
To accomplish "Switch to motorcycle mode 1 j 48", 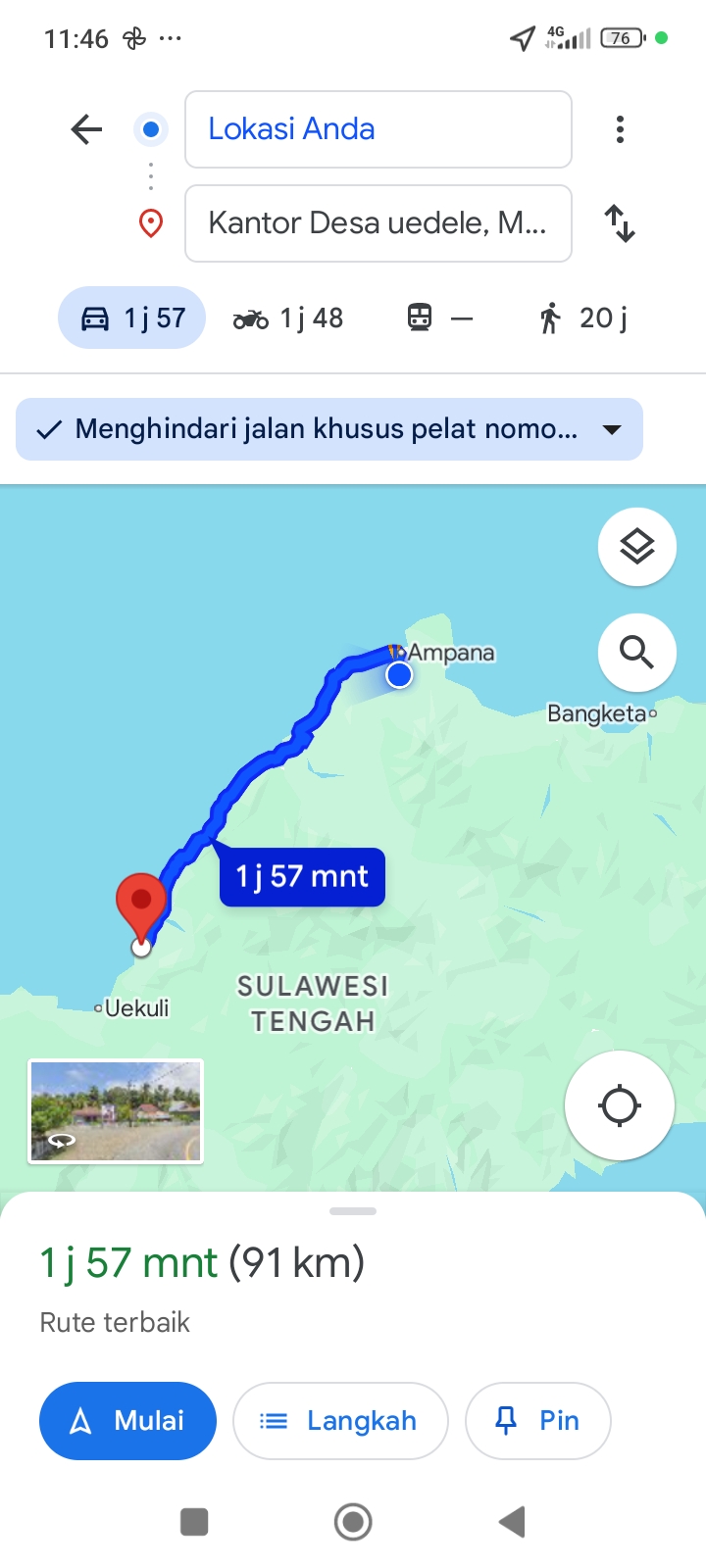I will (x=288, y=318).
